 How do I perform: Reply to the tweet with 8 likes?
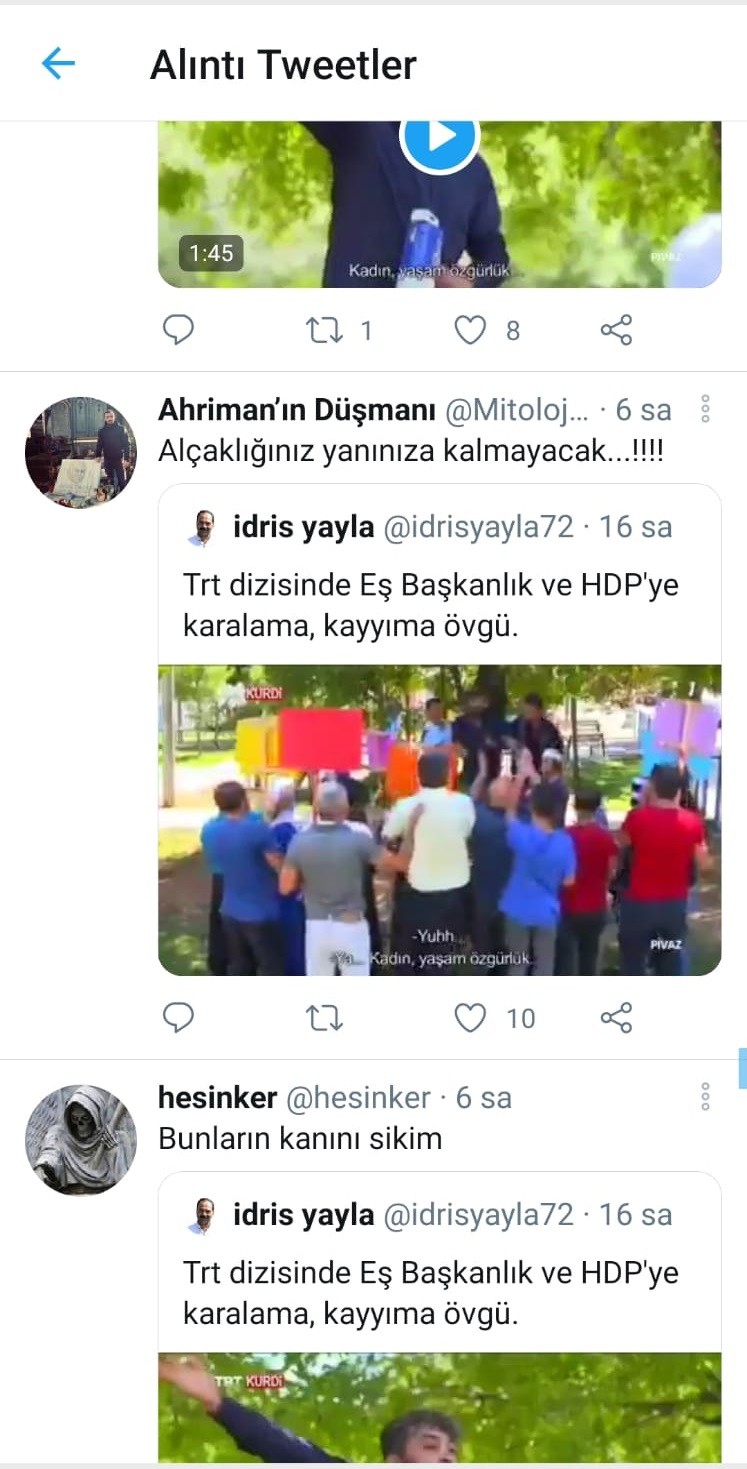[x=178, y=329]
